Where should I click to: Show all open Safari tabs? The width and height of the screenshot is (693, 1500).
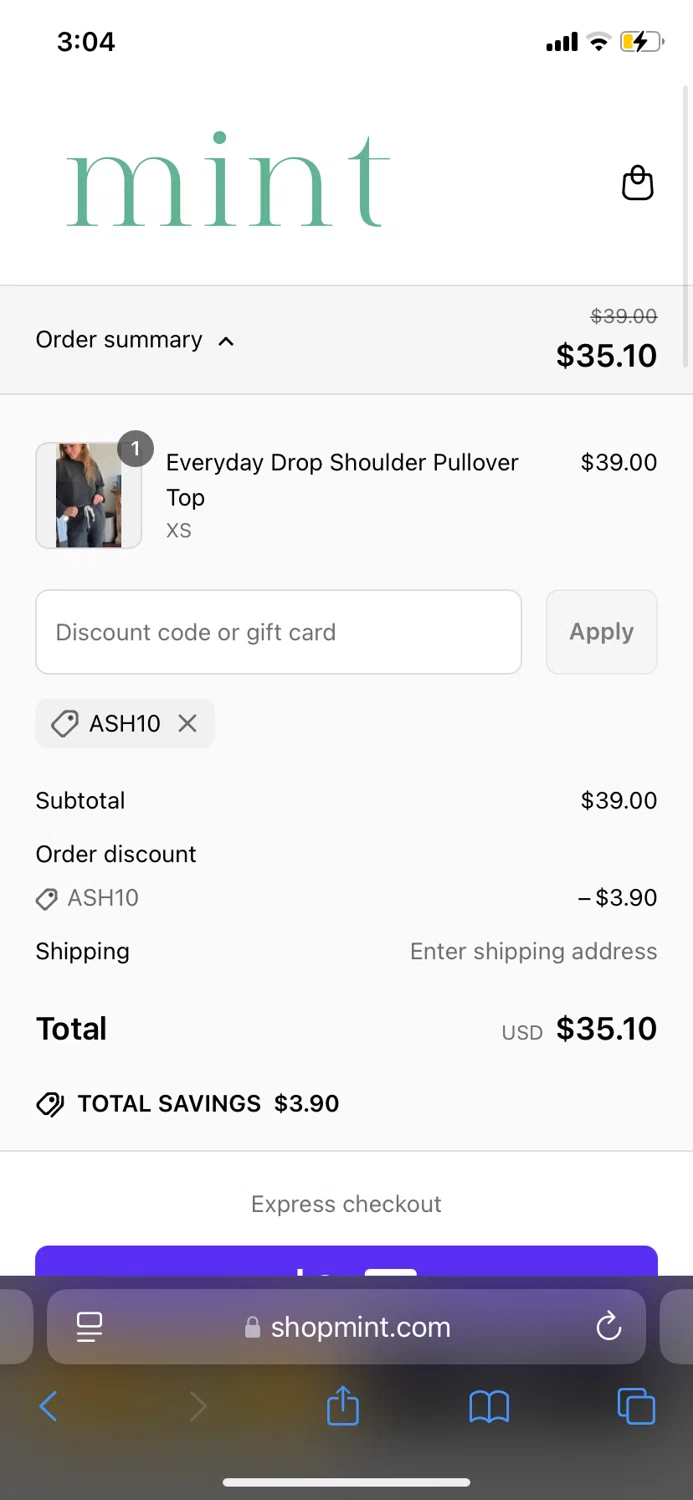click(636, 1406)
